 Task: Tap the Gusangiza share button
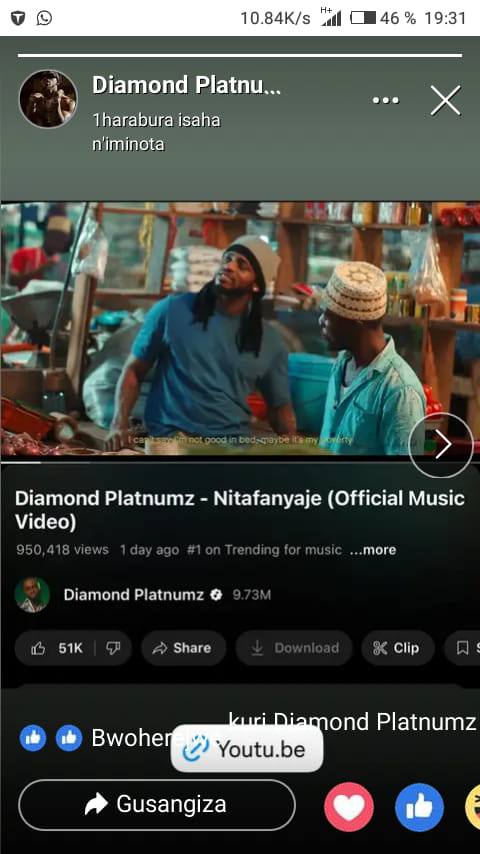point(157,804)
